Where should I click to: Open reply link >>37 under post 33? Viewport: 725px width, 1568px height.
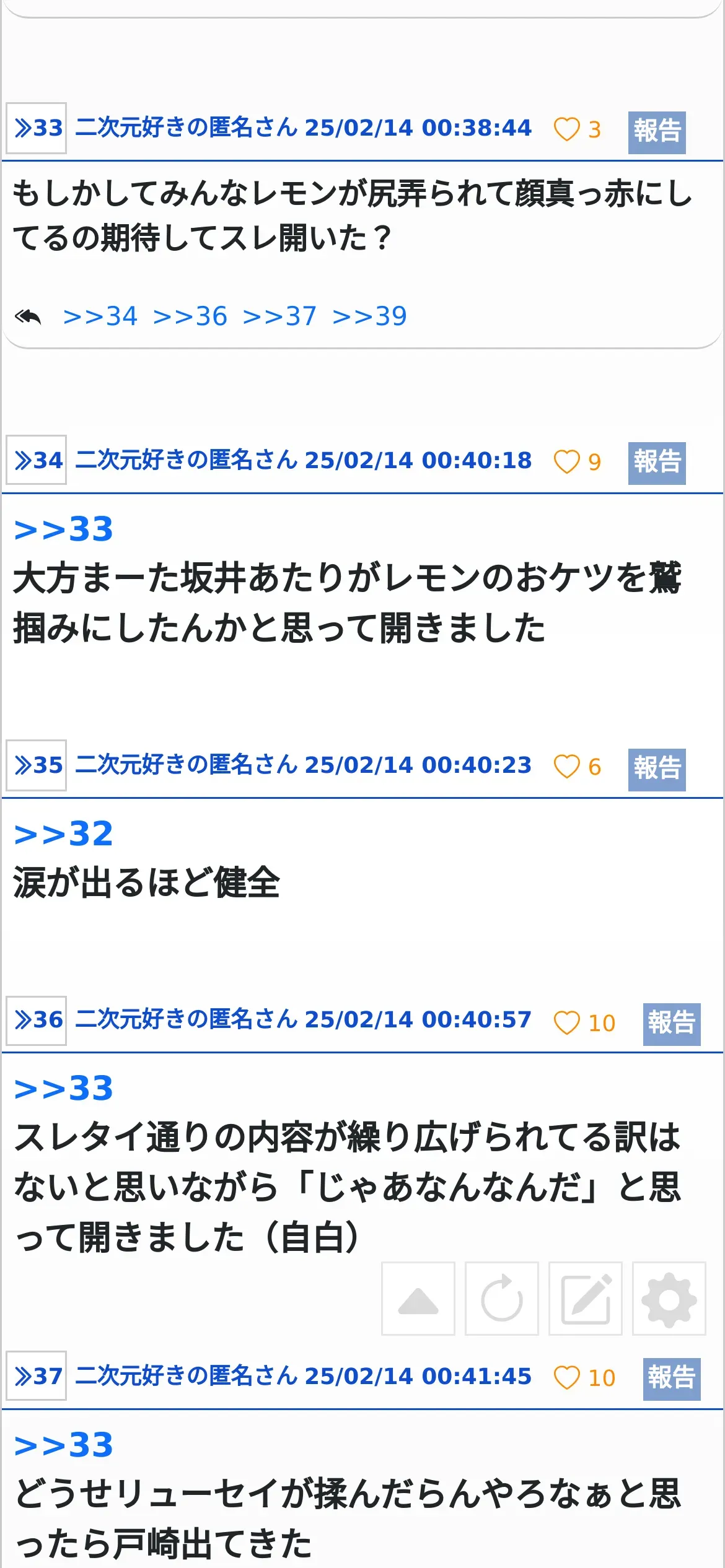279,316
